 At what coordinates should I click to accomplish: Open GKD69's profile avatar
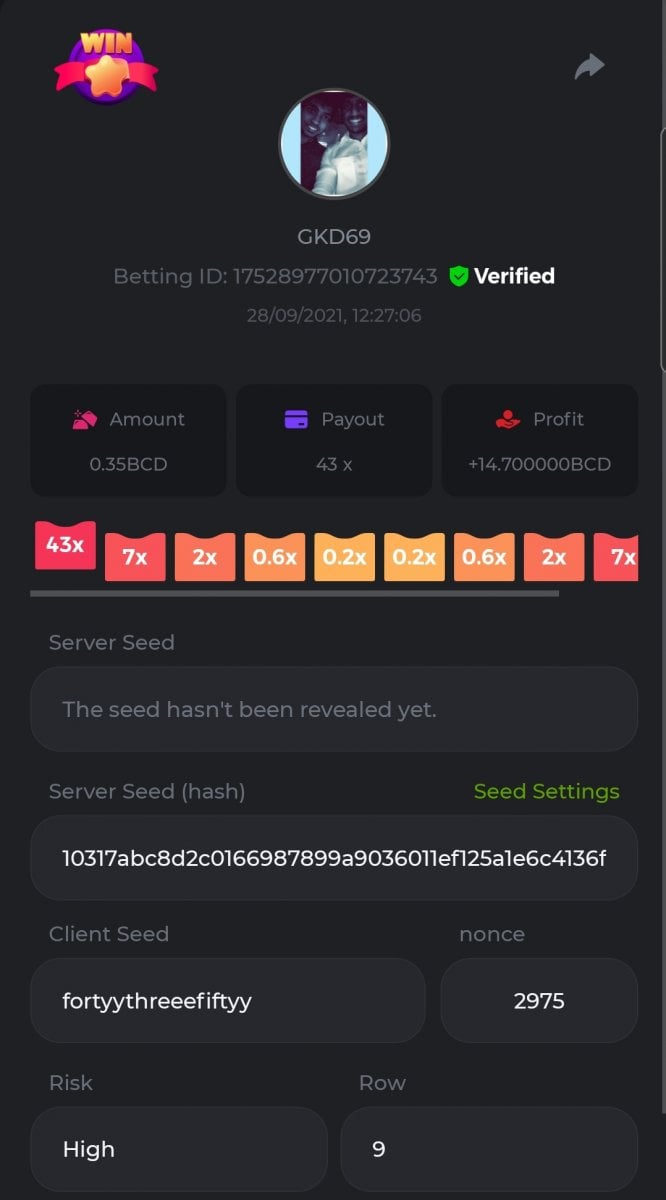(333, 144)
